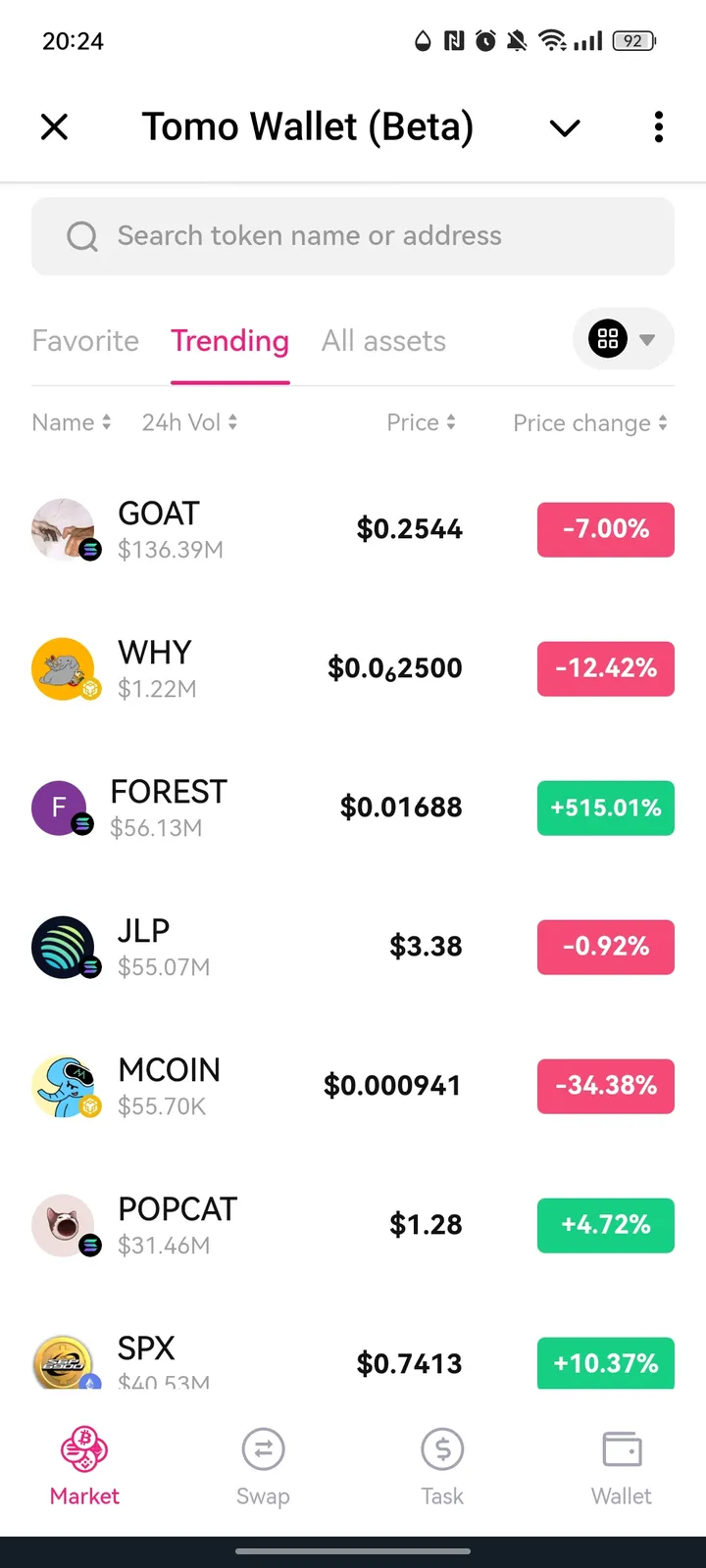Focus the token search field
This screenshot has height=1568, width=706.
pos(353,236)
